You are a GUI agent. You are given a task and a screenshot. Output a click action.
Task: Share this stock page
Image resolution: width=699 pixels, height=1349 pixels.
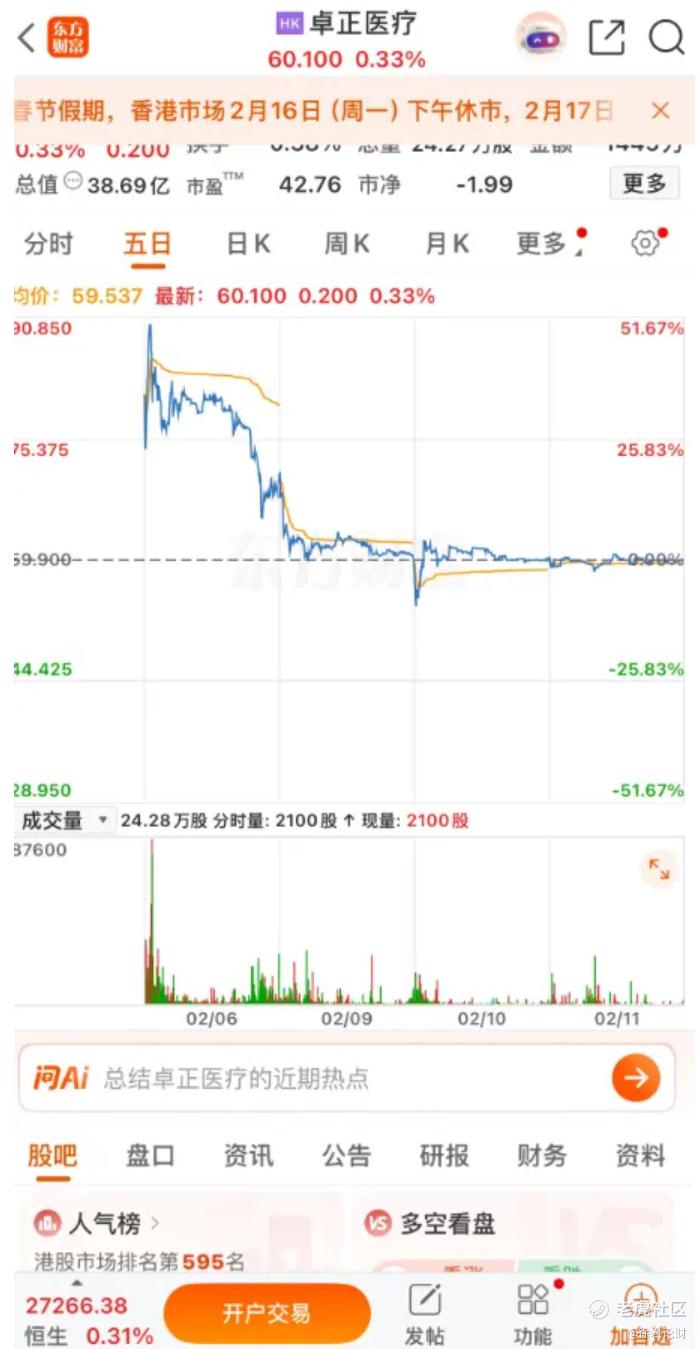point(606,38)
